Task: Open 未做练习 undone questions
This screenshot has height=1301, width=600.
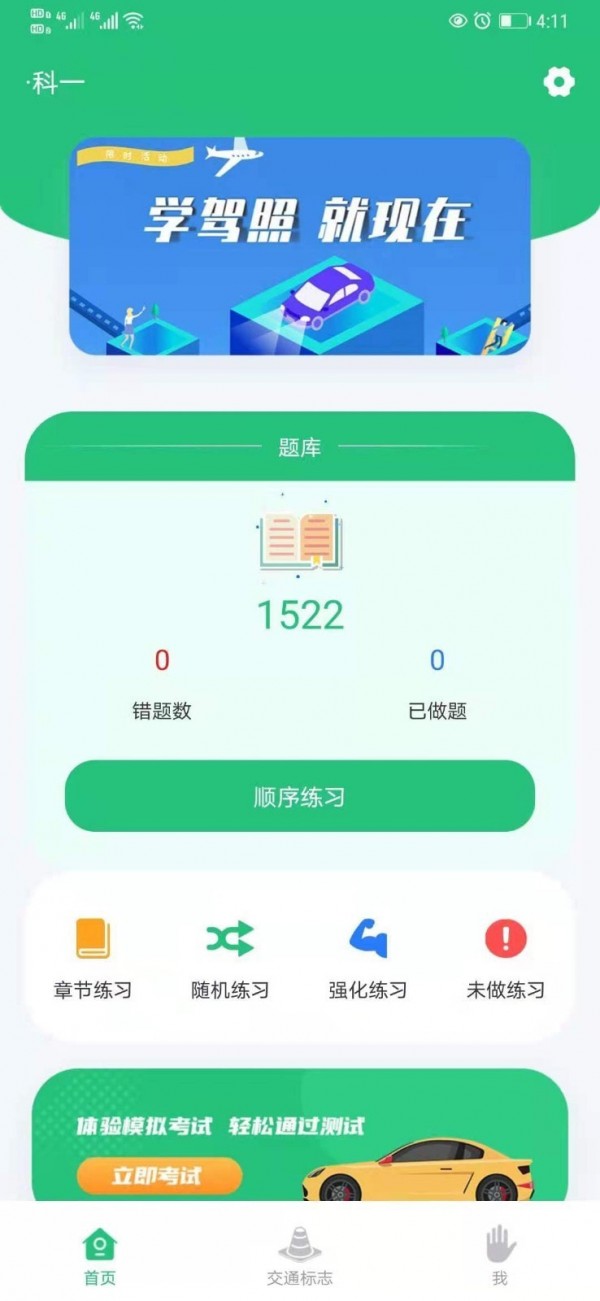Action: tap(506, 958)
